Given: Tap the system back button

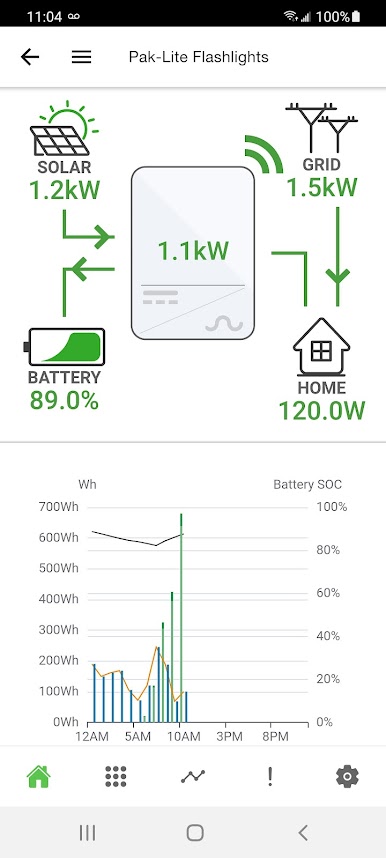Looking at the screenshot, I should coord(303,832).
